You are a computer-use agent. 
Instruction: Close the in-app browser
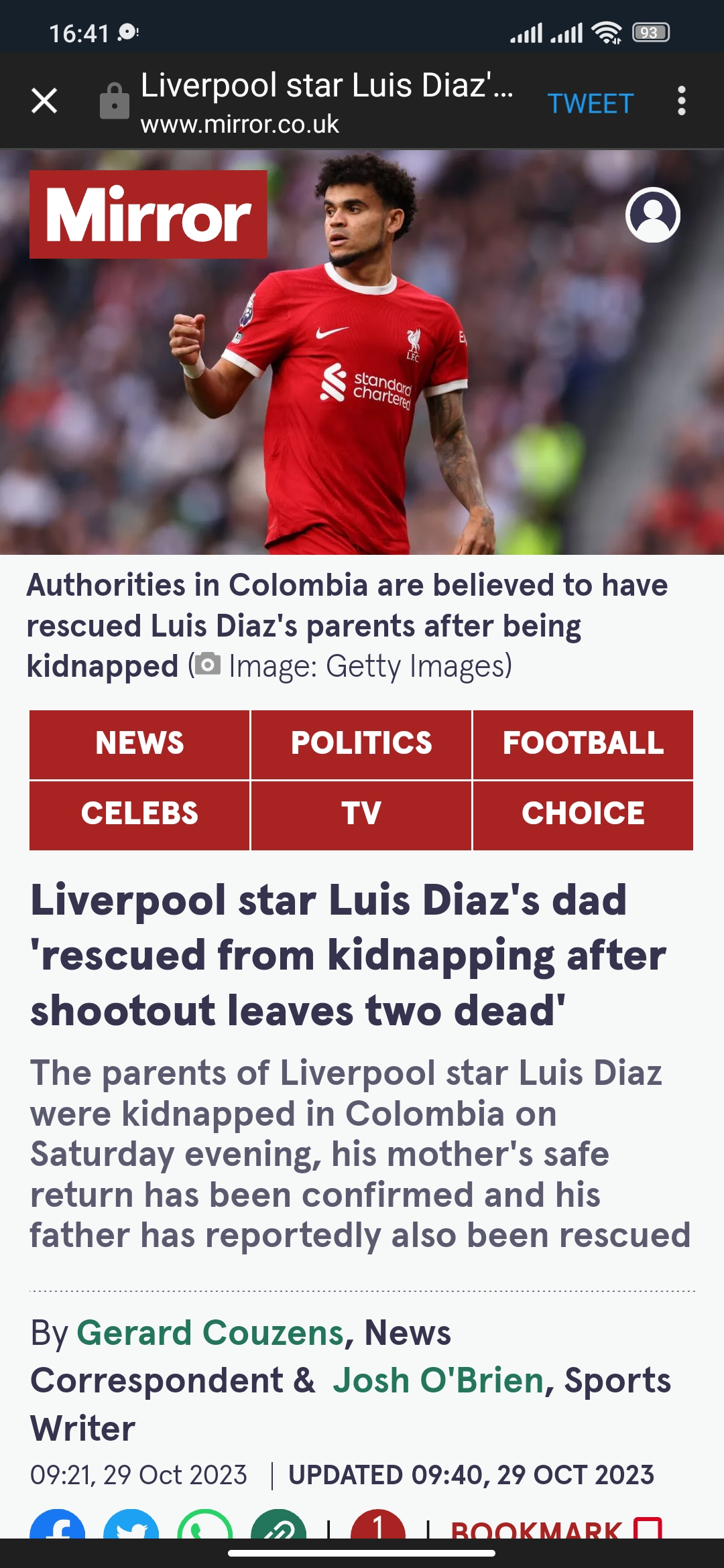44,101
